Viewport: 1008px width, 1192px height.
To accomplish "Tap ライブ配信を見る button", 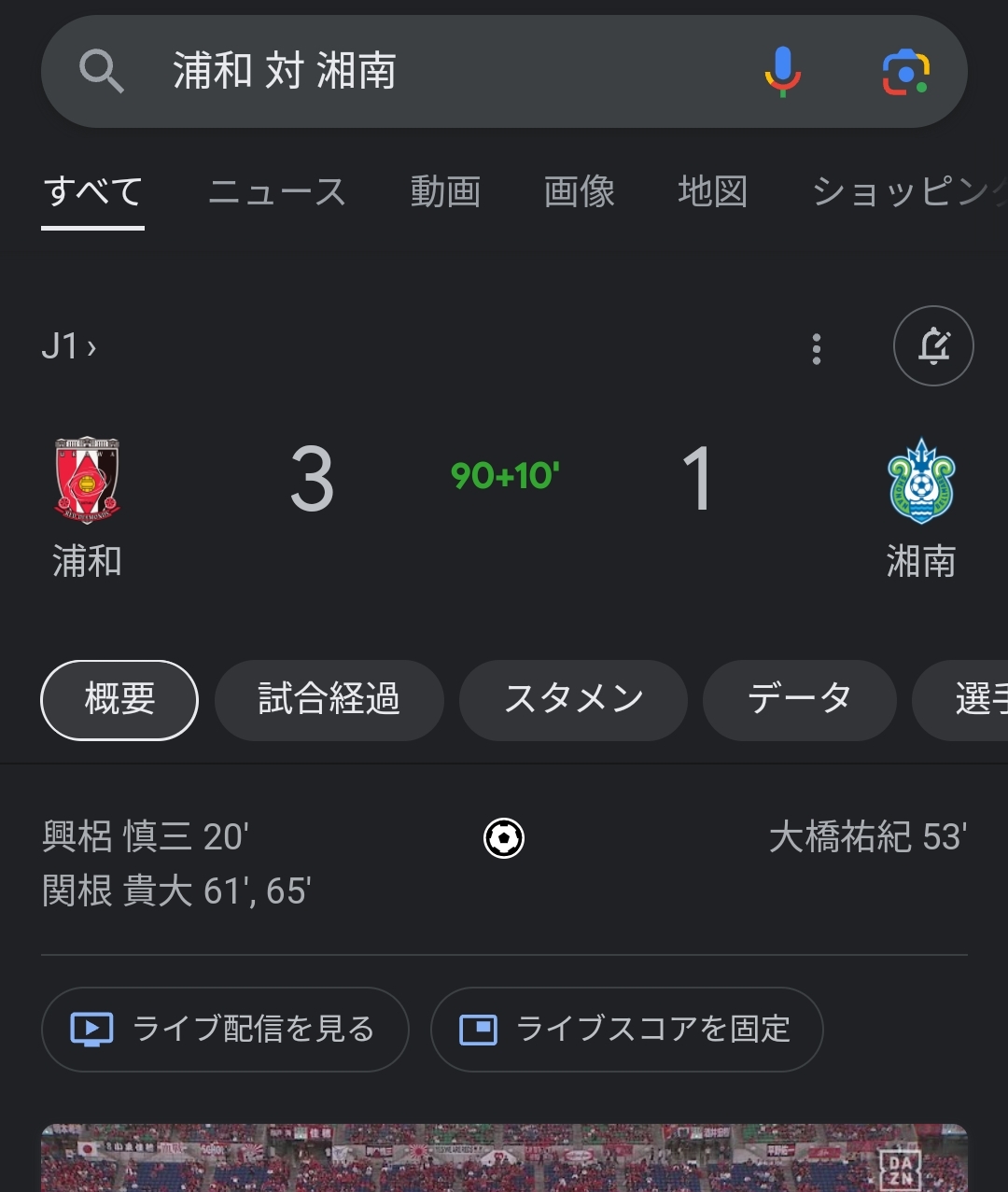I will (225, 1029).
